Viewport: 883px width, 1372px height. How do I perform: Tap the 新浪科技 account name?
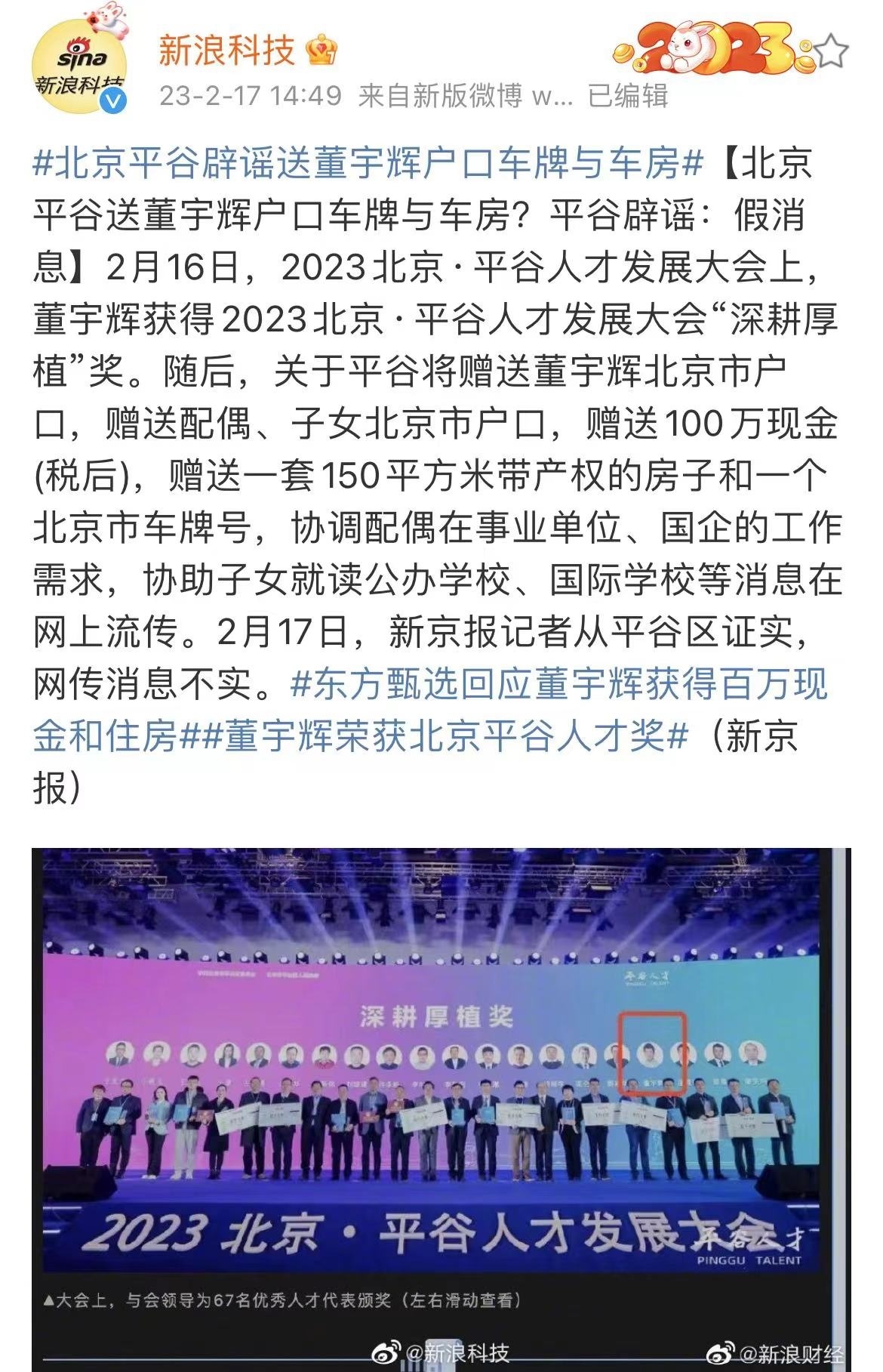[226, 51]
